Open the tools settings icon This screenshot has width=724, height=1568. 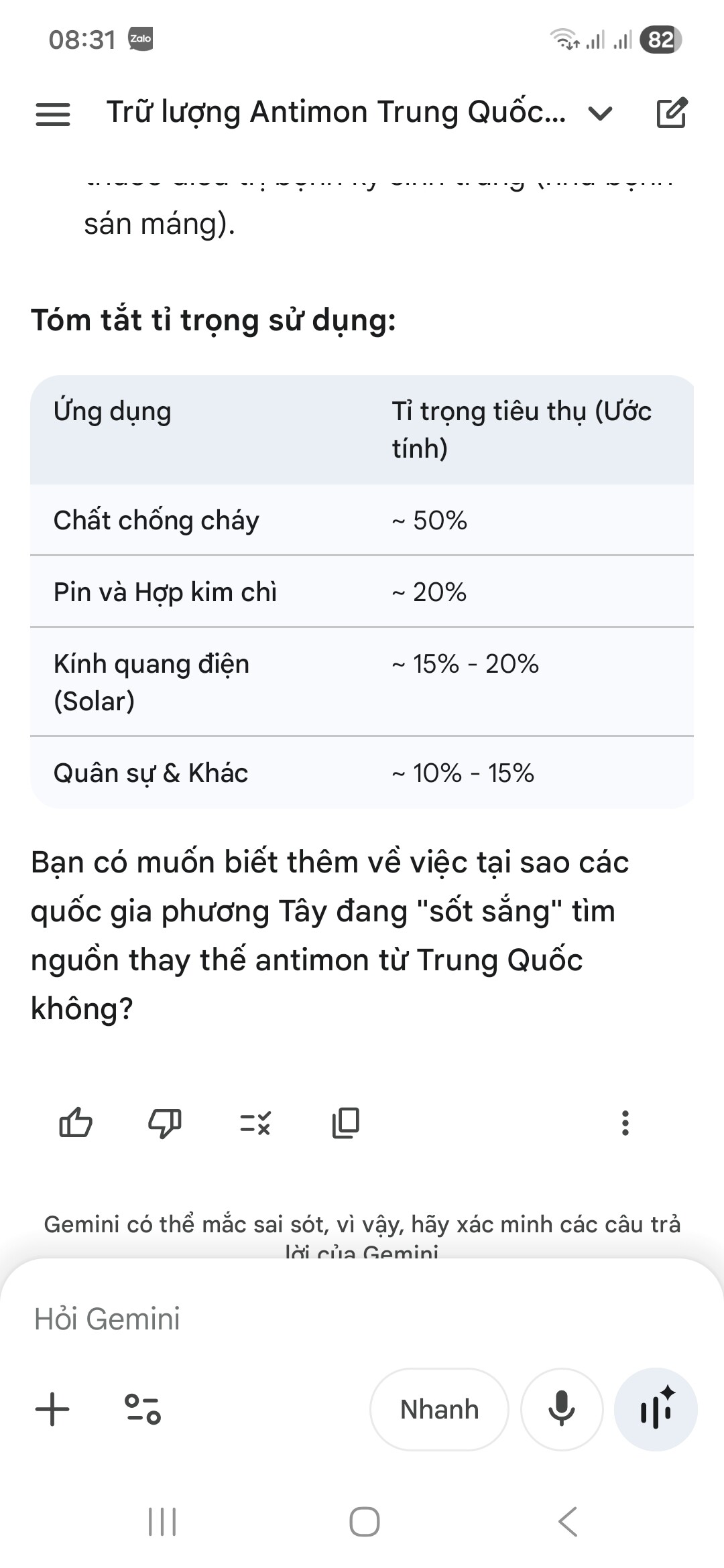tap(143, 1409)
